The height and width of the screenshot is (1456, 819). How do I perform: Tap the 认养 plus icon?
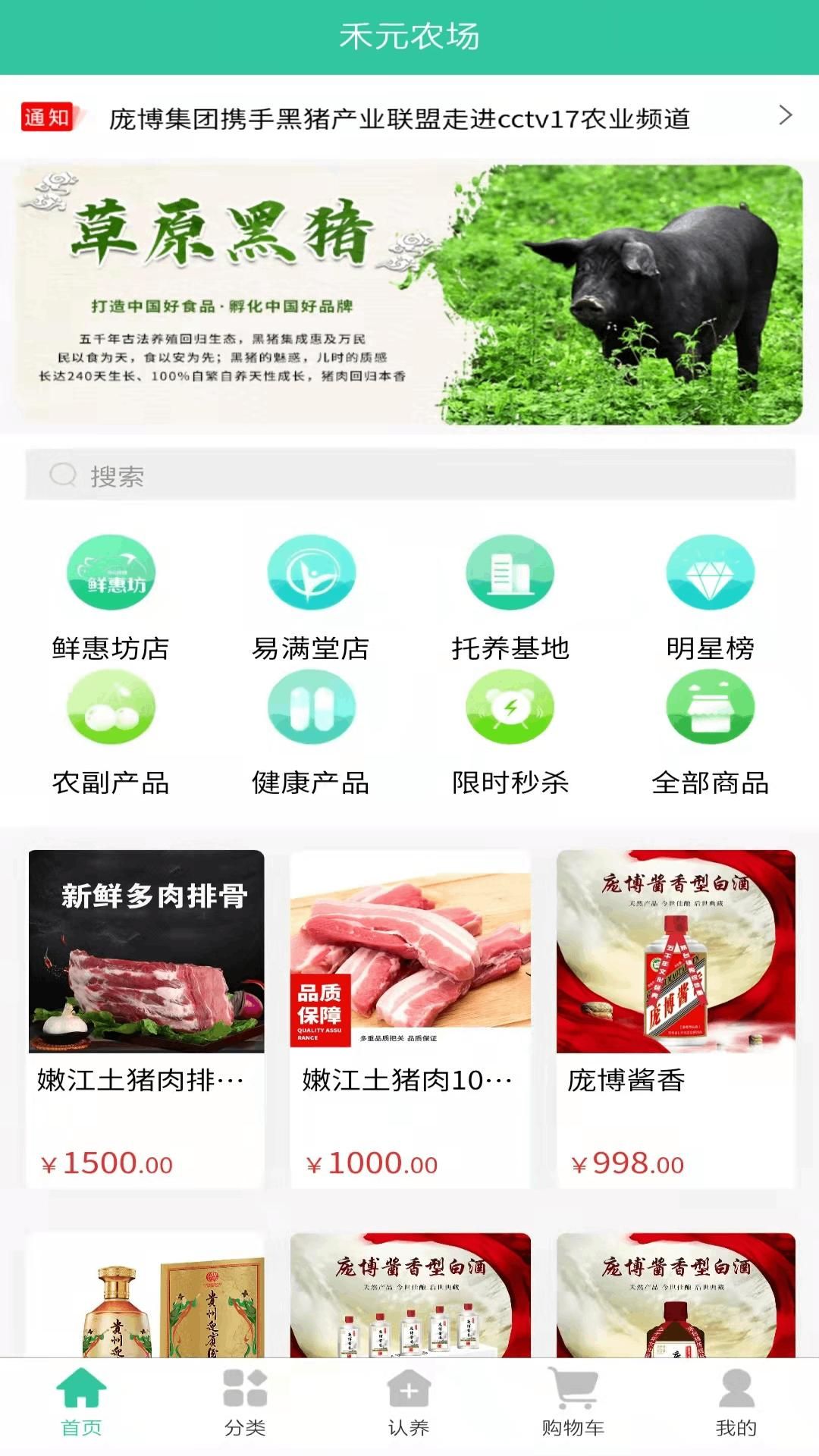pos(407,1399)
